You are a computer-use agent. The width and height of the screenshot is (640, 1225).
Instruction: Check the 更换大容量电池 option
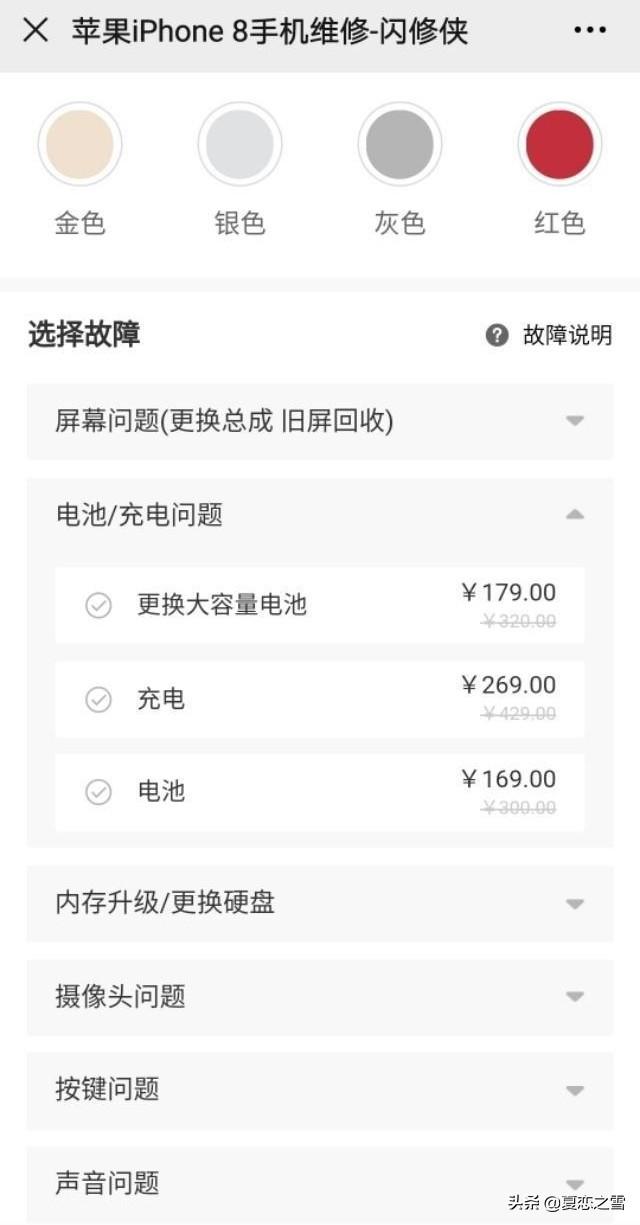320,605
